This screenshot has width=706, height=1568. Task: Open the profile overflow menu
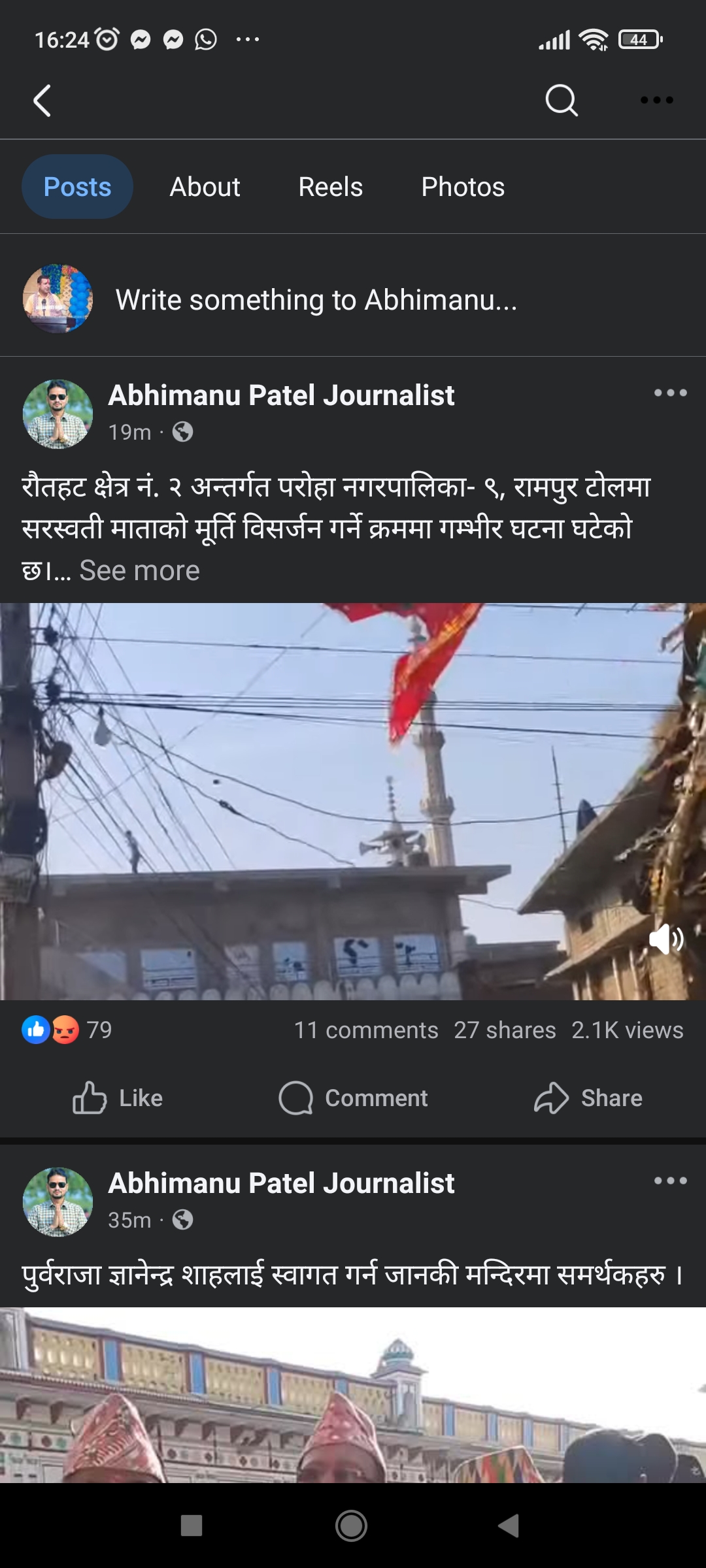(656, 101)
